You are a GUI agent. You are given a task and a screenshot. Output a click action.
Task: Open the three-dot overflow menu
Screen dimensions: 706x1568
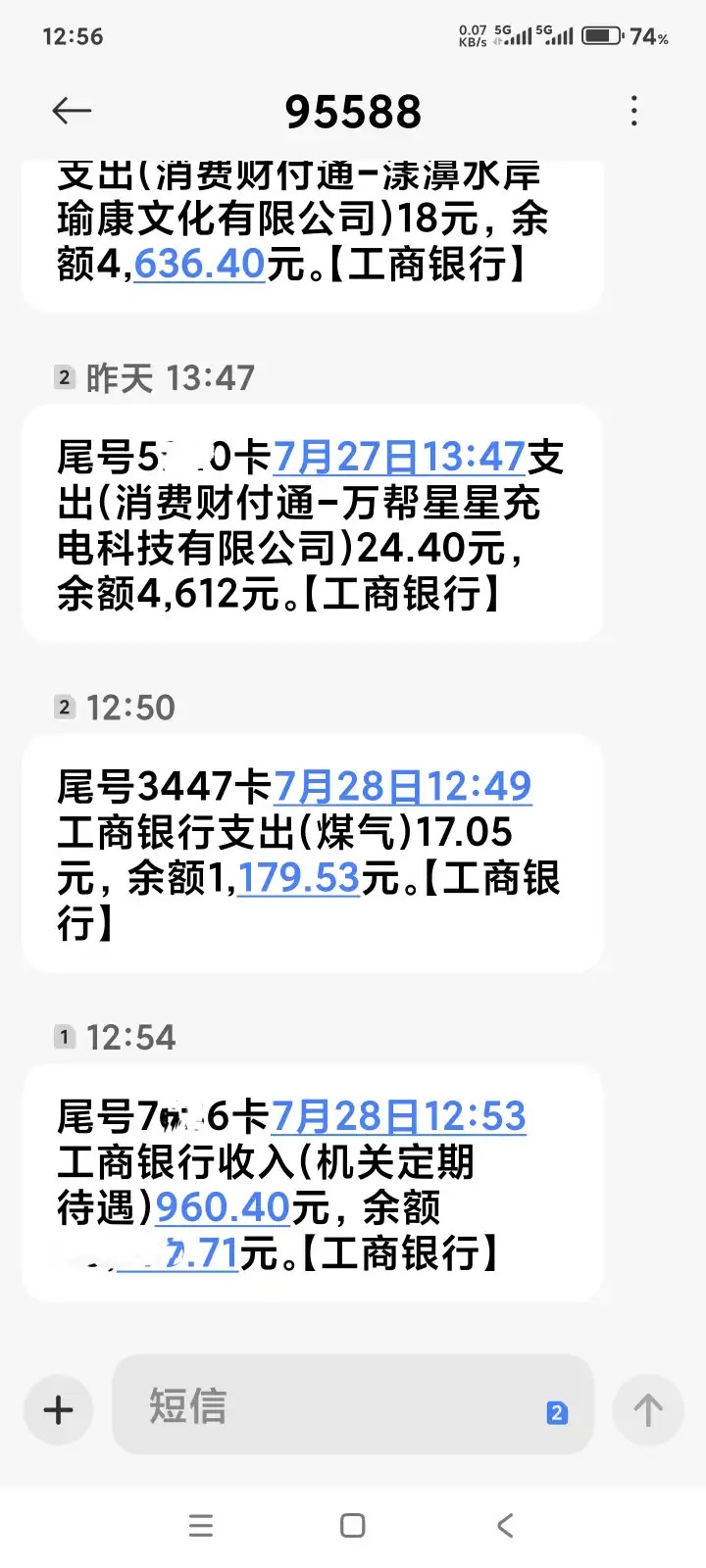pyautogui.click(x=634, y=111)
